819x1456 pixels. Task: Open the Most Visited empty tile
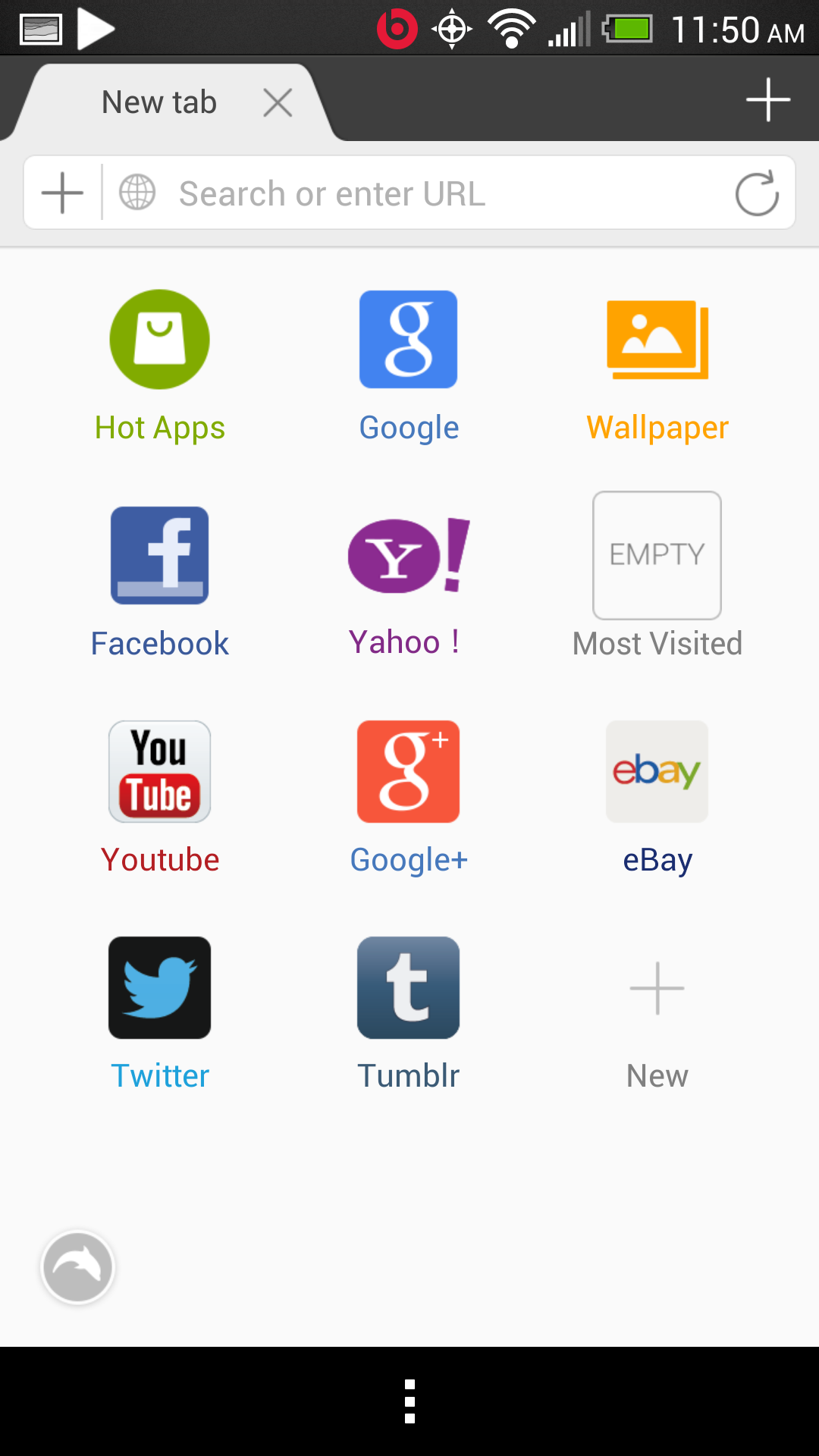(657, 555)
